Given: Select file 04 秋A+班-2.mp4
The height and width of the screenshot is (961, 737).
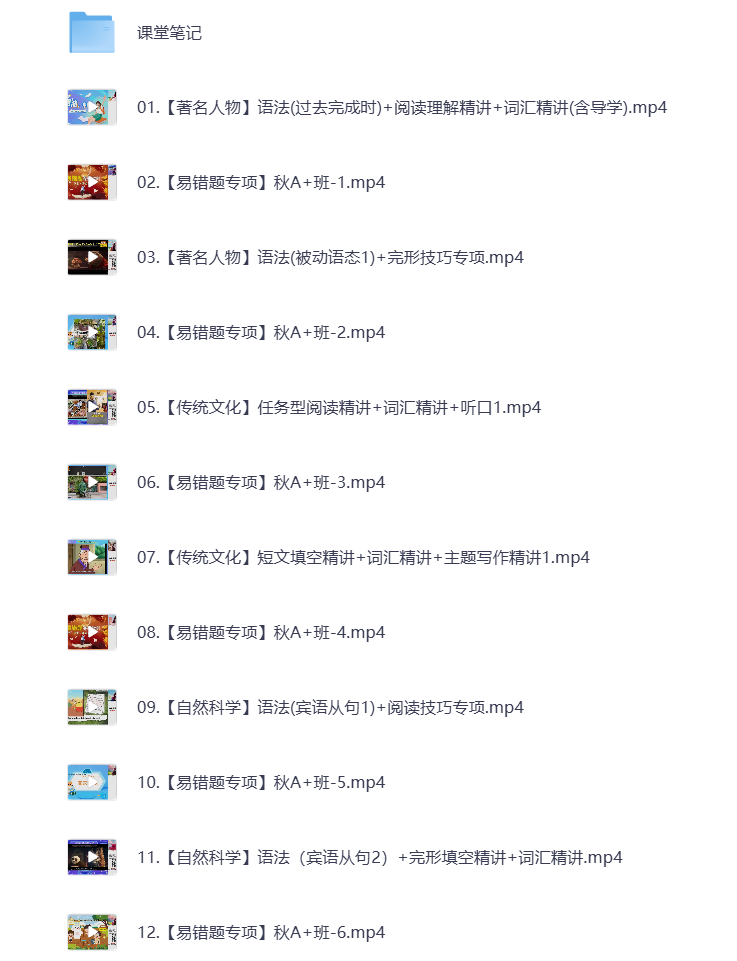Looking at the screenshot, I should pyautogui.click(x=260, y=333).
